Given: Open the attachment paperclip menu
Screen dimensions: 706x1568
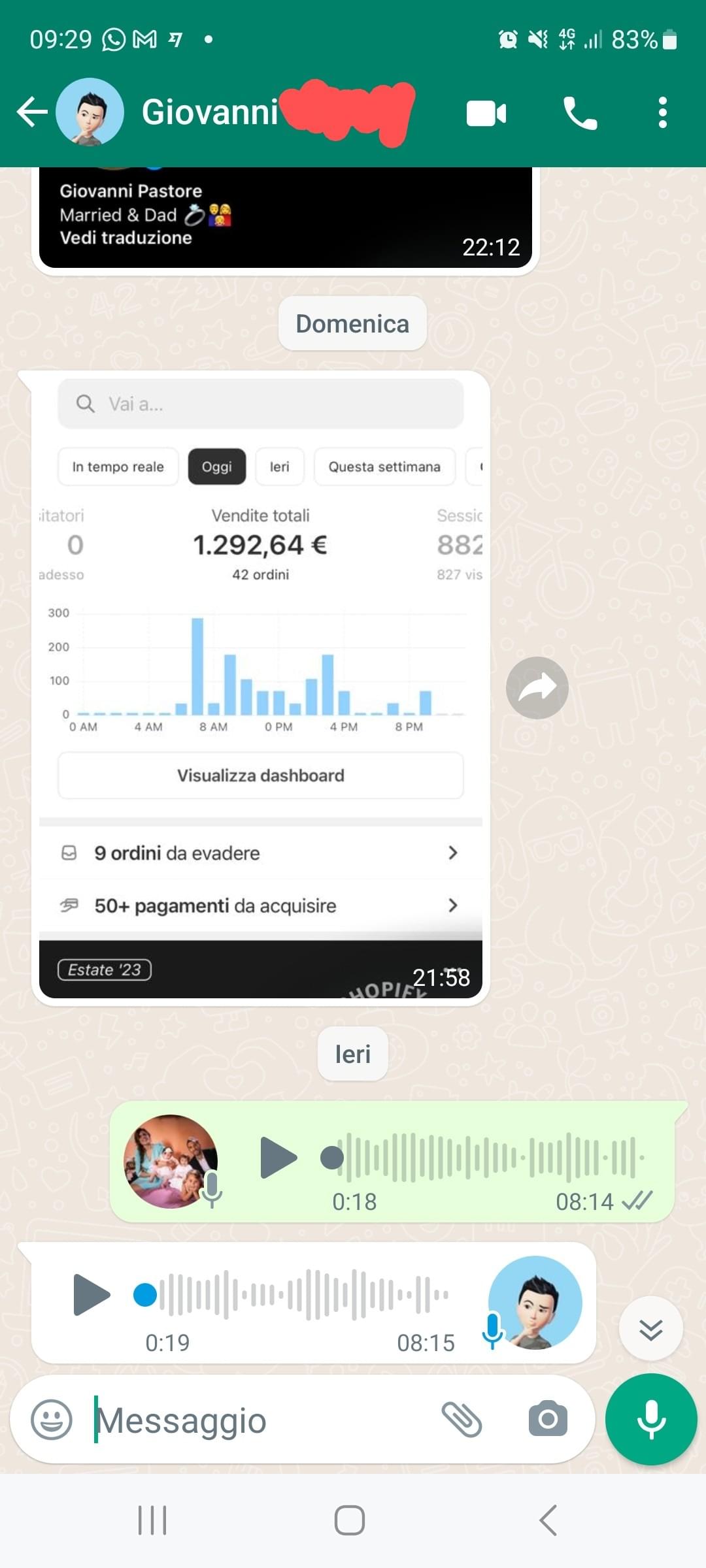Looking at the screenshot, I should [462, 1419].
